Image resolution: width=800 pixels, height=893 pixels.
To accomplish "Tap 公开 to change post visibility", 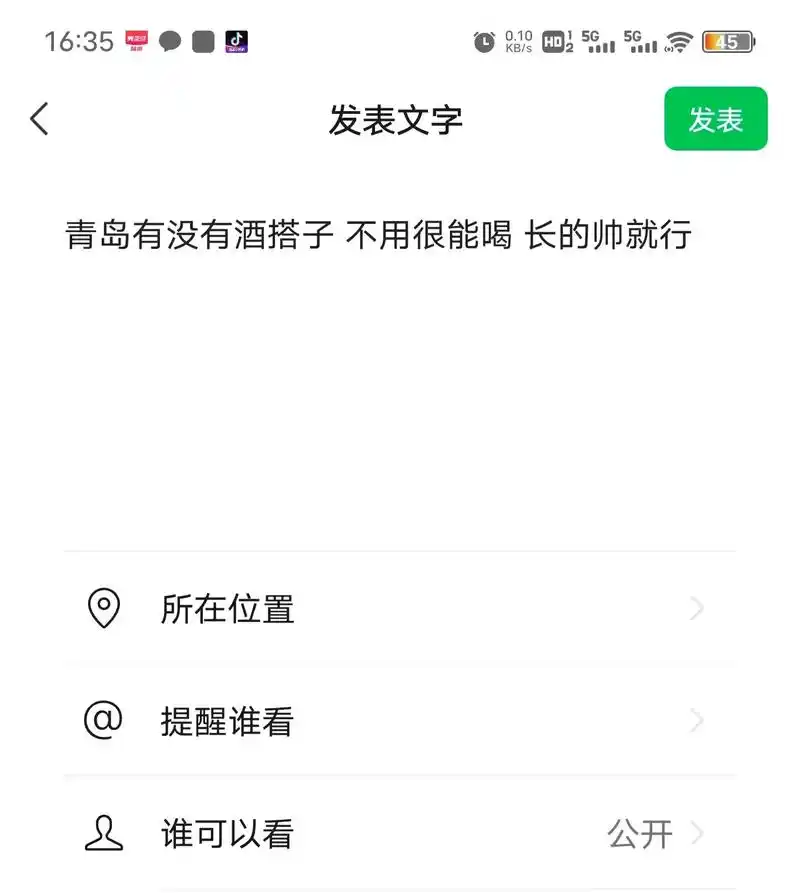I will click(x=636, y=831).
